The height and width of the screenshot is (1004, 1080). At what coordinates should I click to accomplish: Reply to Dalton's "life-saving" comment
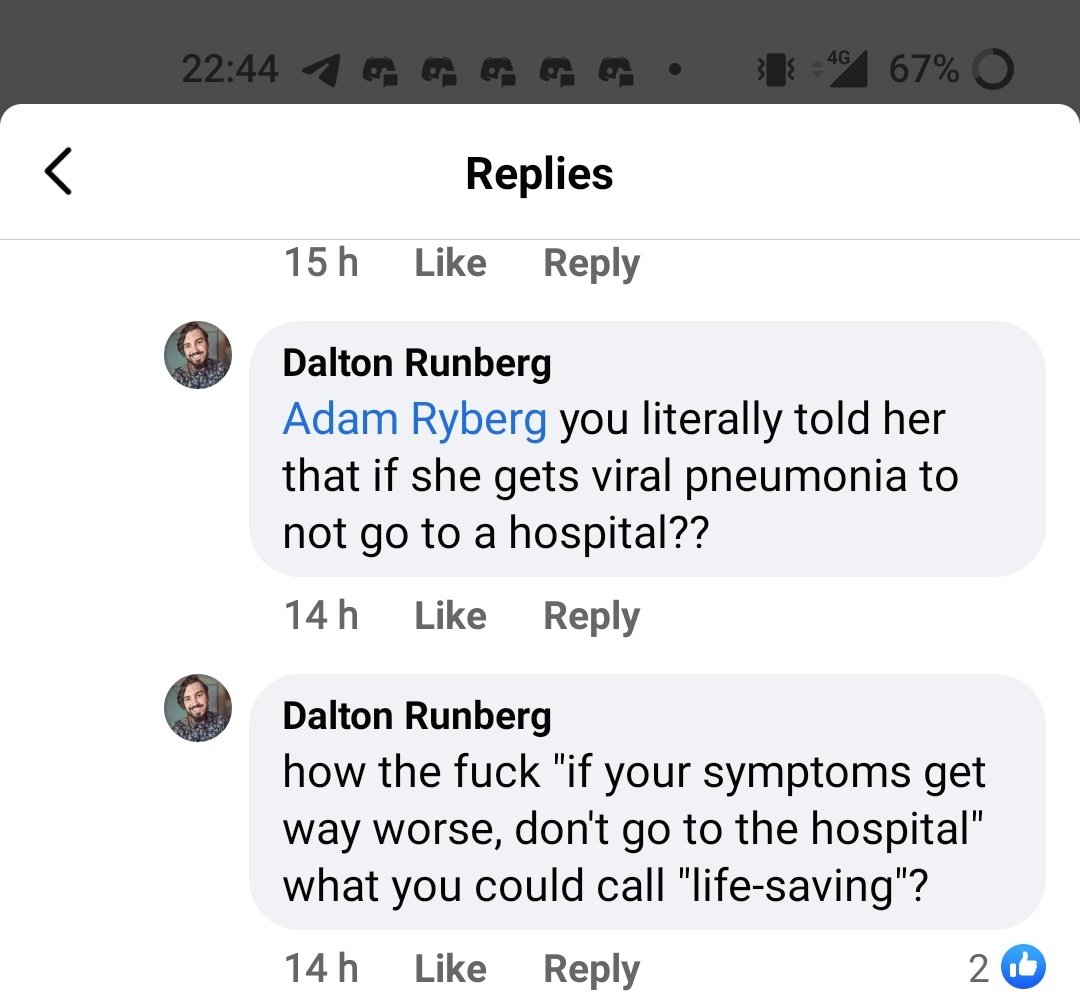(591, 968)
